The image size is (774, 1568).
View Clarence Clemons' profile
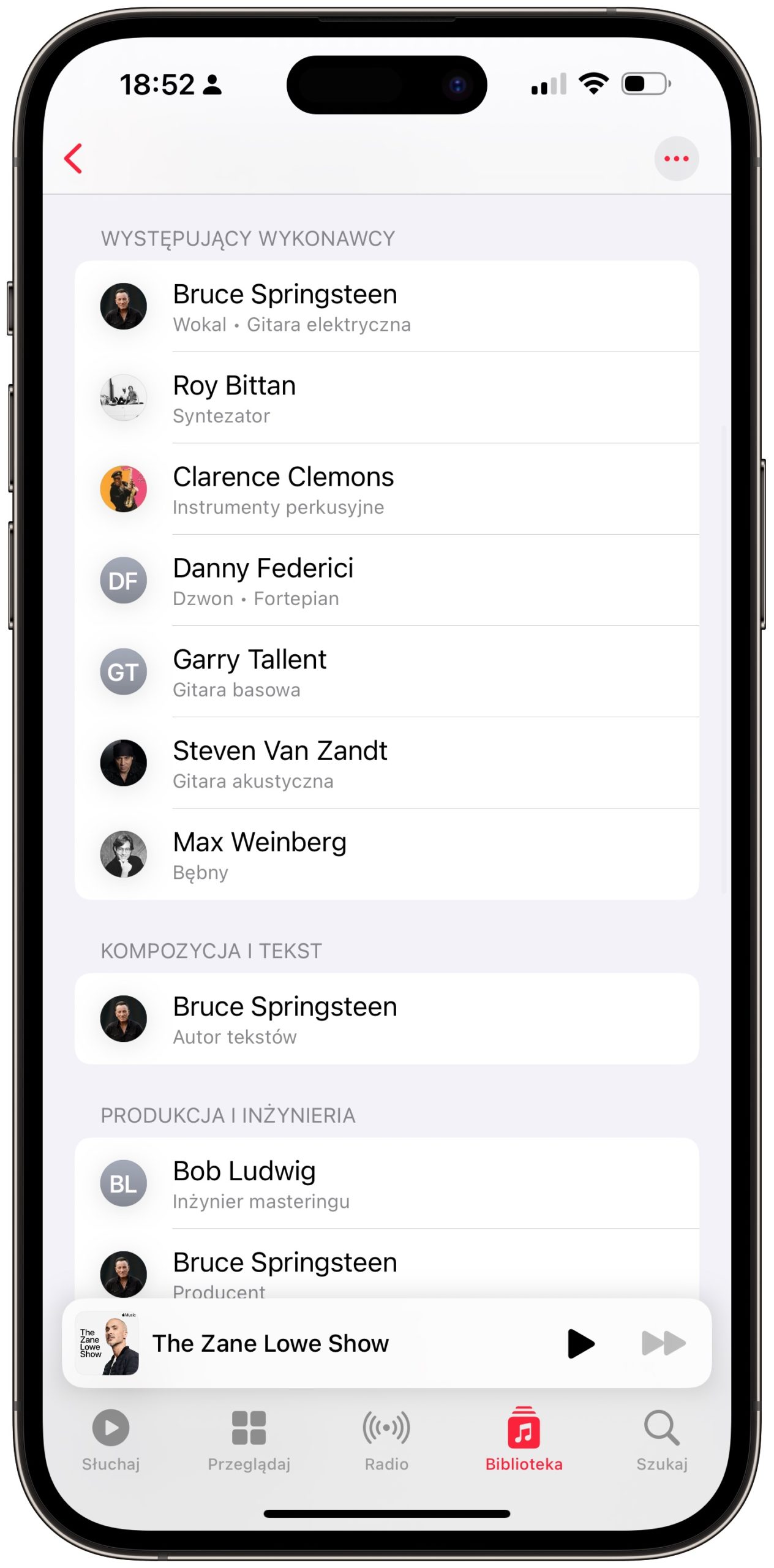pyautogui.click(x=386, y=489)
